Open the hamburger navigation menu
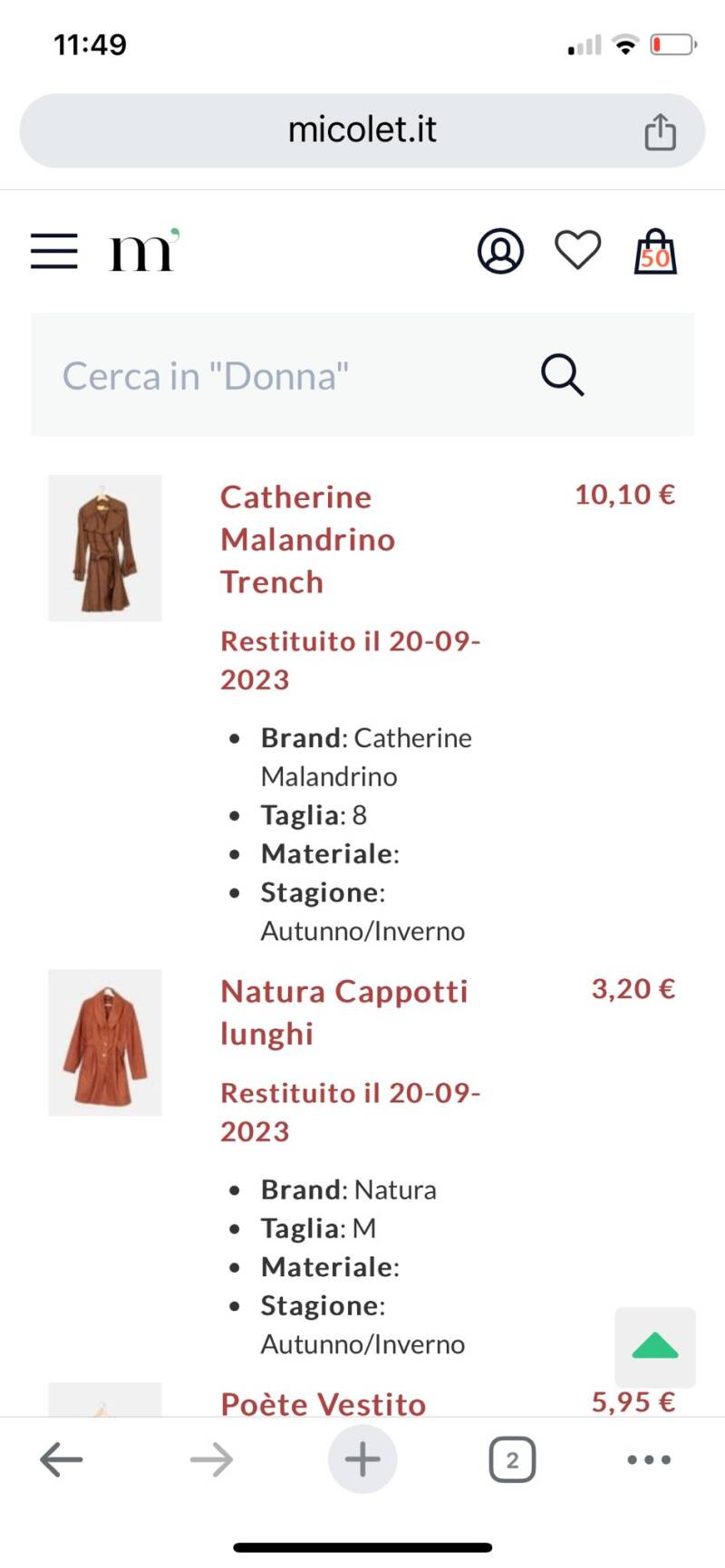The image size is (725, 1568). click(x=53, y=251)
